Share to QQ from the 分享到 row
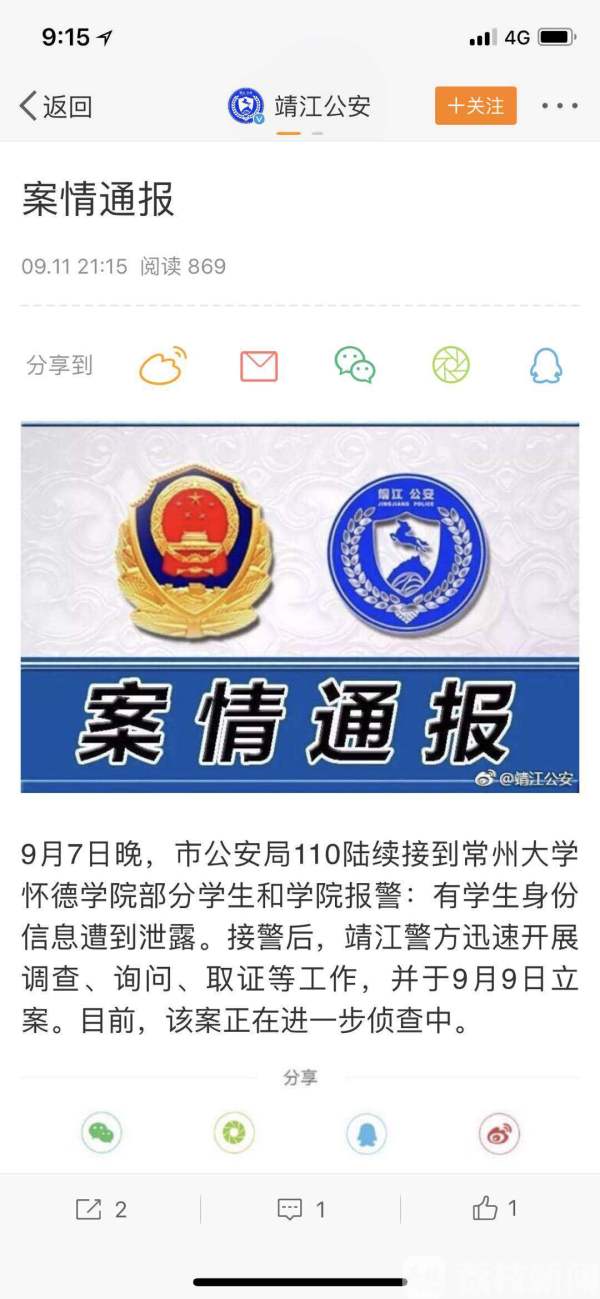600x1299 pixels. pos(546,366)
